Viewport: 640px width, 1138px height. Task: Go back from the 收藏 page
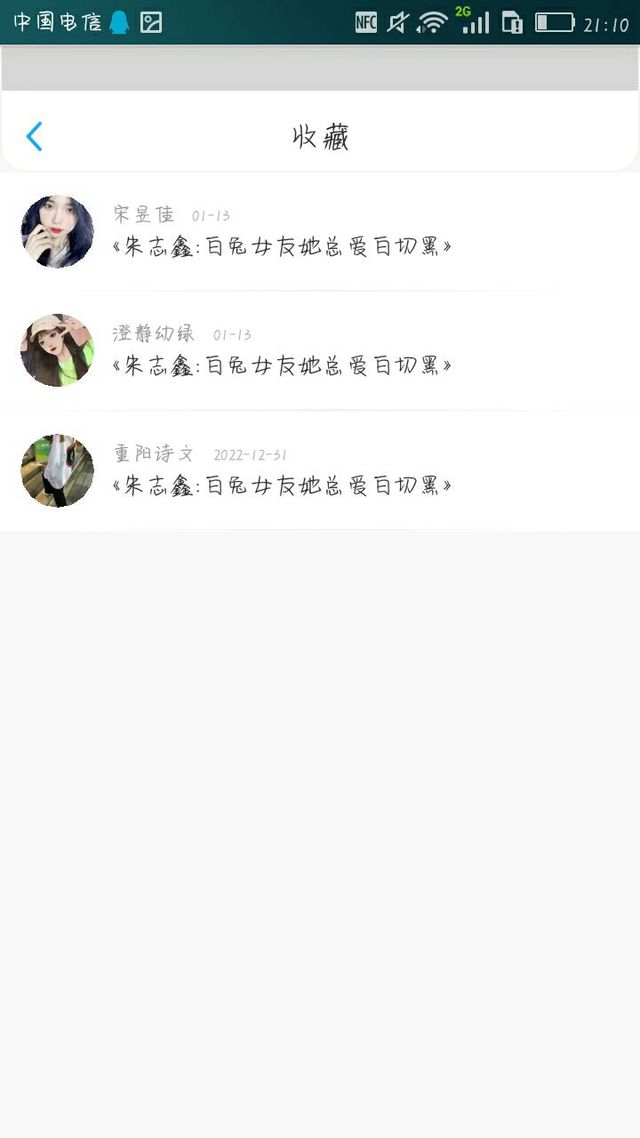pyautogui.click(x=34, y=136)
